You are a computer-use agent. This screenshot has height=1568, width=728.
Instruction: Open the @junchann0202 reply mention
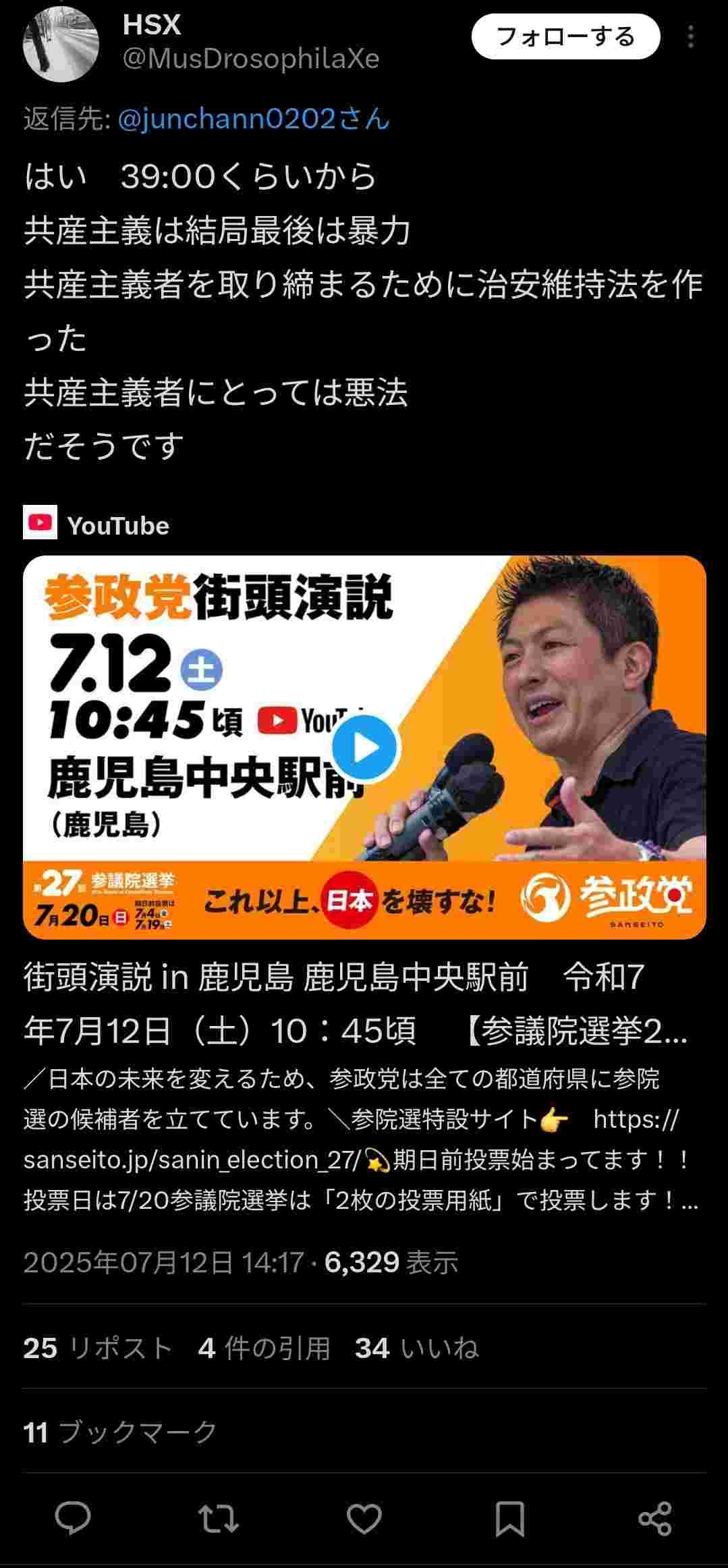(254, 119)
